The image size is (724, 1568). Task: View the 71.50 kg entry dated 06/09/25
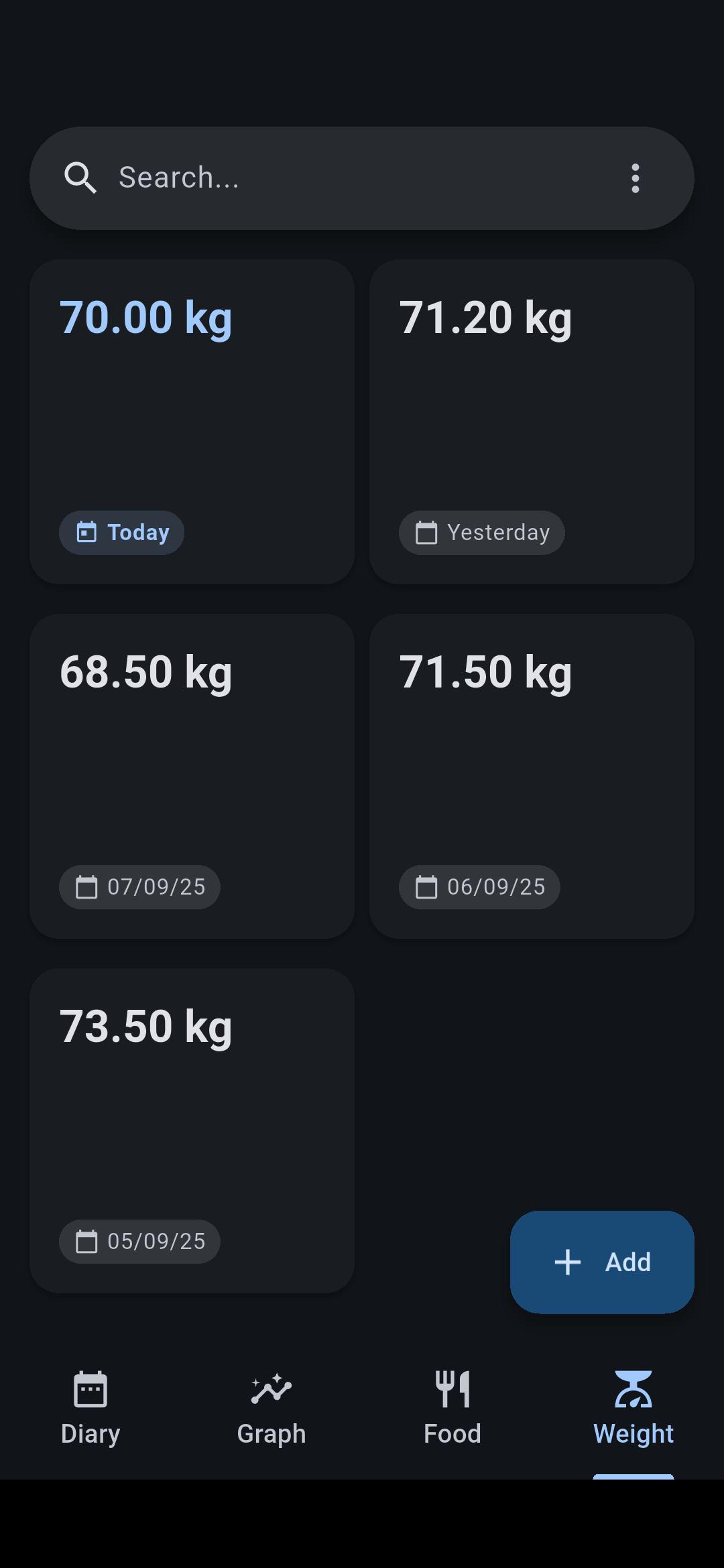pos(532,777)
